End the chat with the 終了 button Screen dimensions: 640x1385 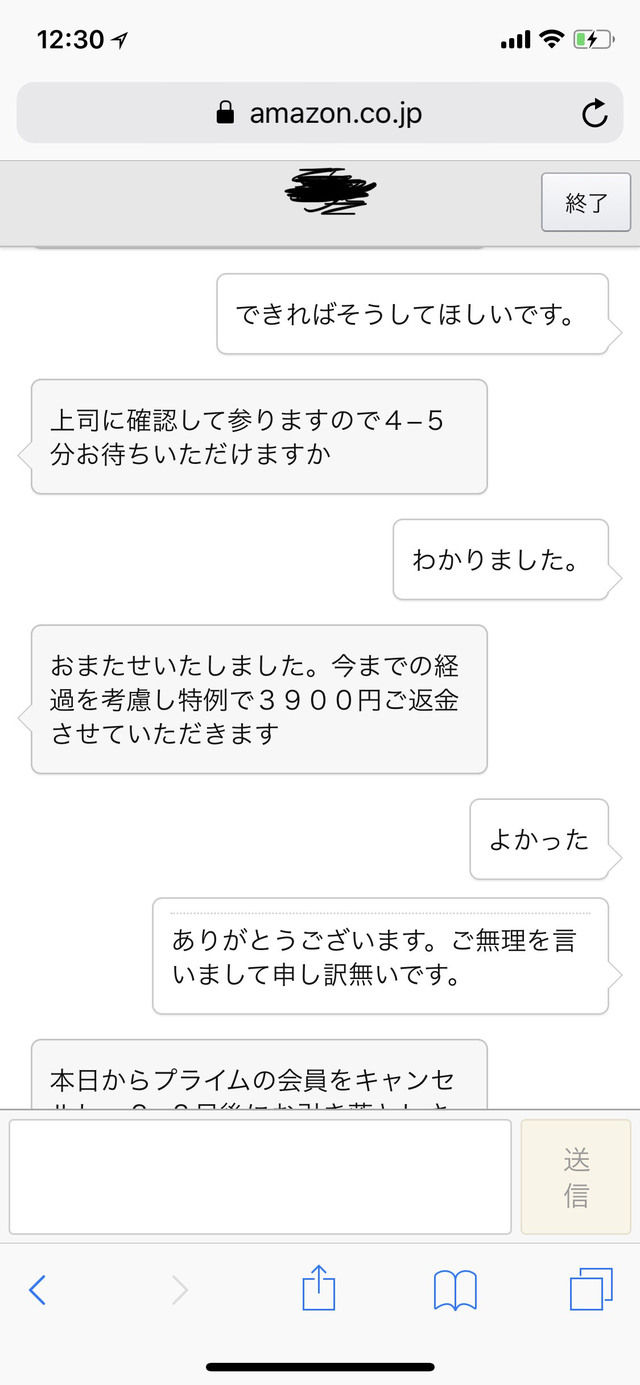586,202
